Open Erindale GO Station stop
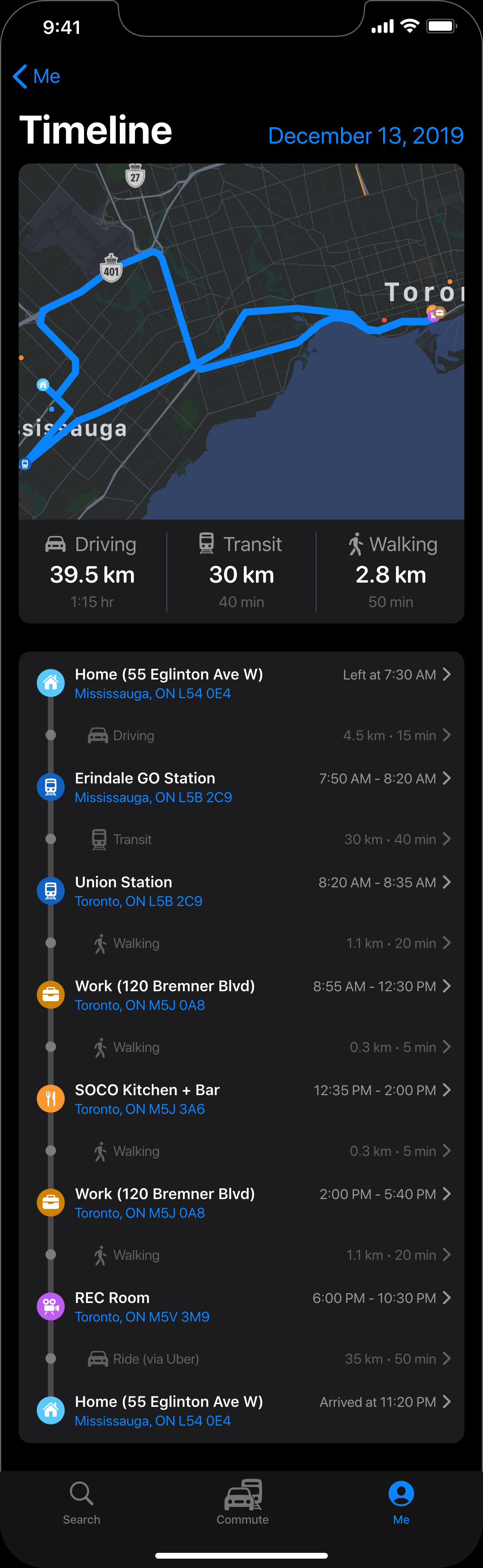Screen dimensions: 483x1568 [x=241, y=787]
